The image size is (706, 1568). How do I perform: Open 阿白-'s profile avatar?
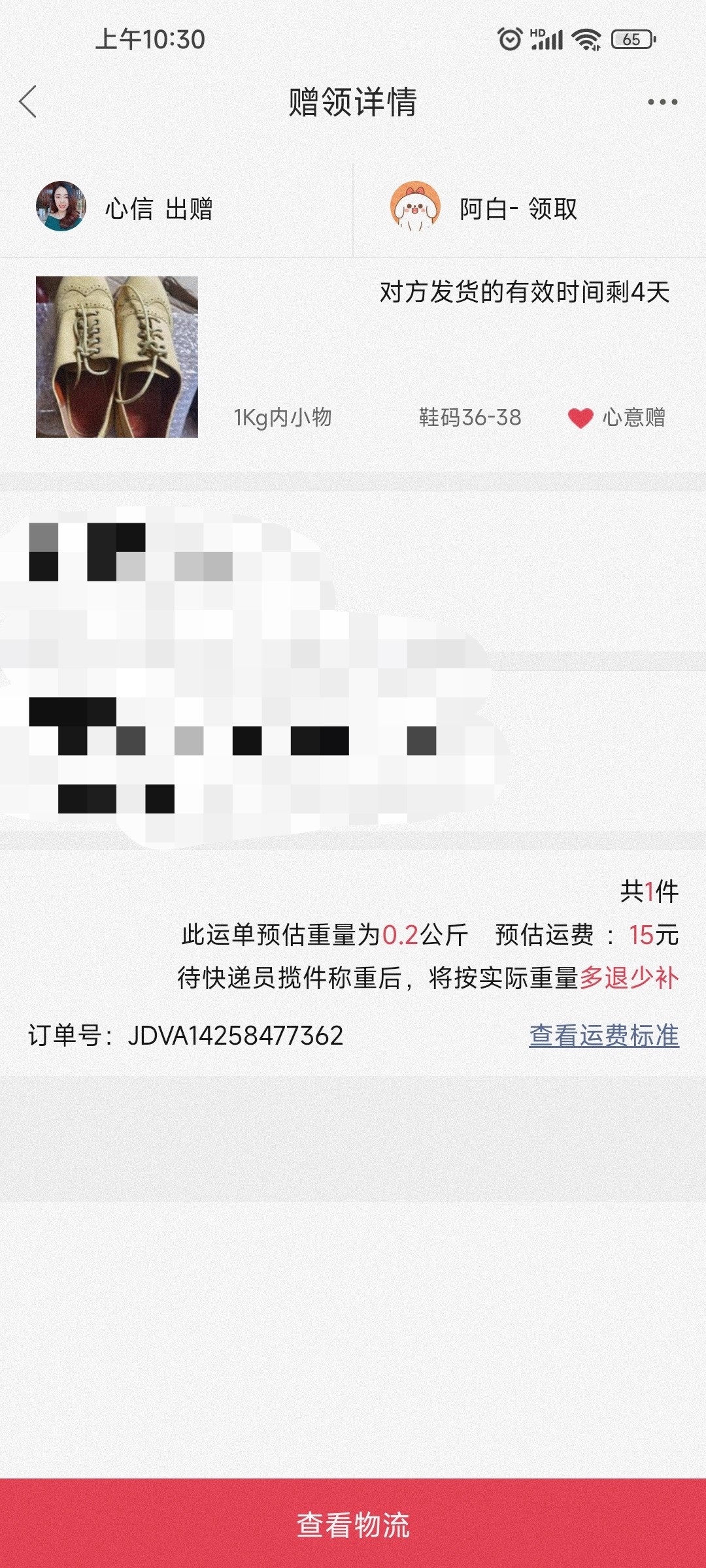coord(415,206)
